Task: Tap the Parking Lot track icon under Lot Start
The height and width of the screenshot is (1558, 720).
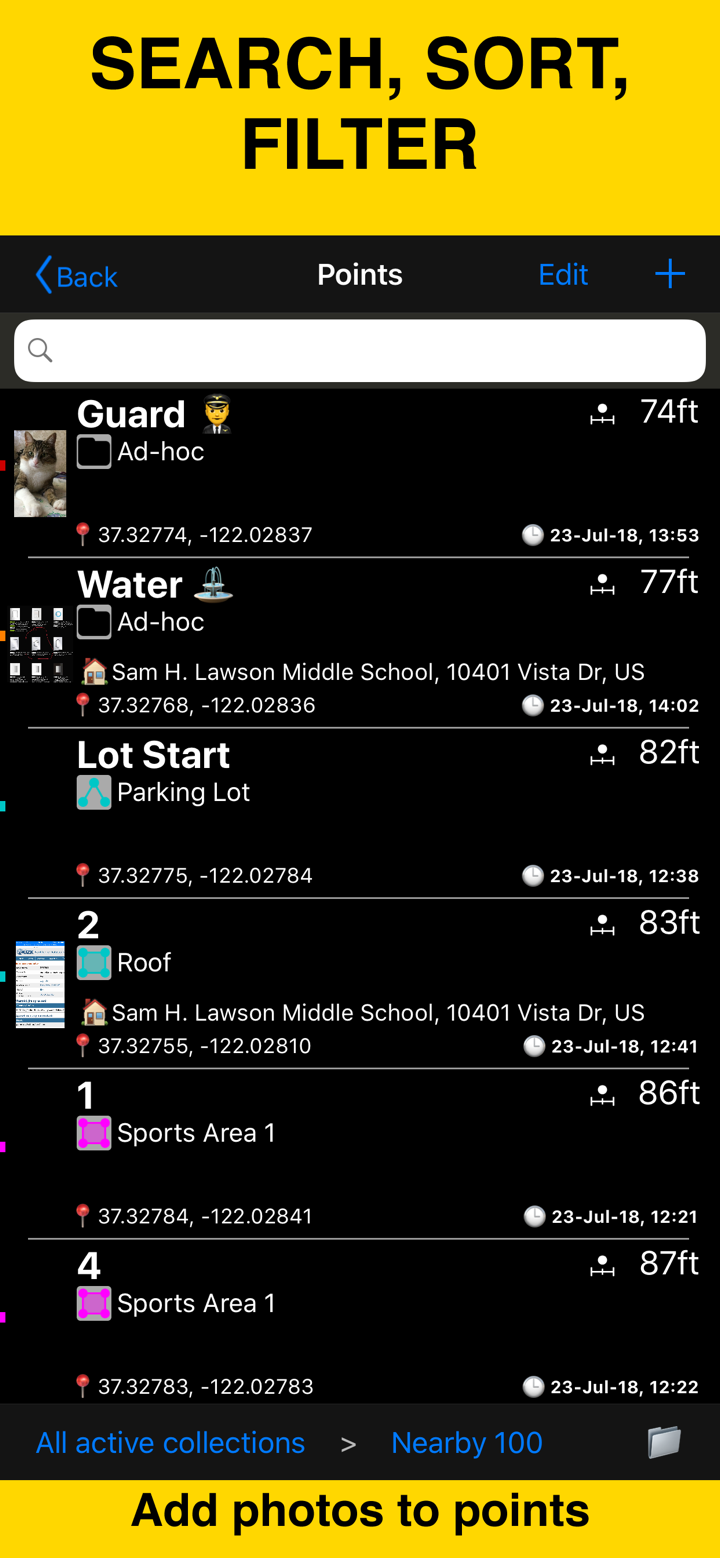Action: click(93, 791)
